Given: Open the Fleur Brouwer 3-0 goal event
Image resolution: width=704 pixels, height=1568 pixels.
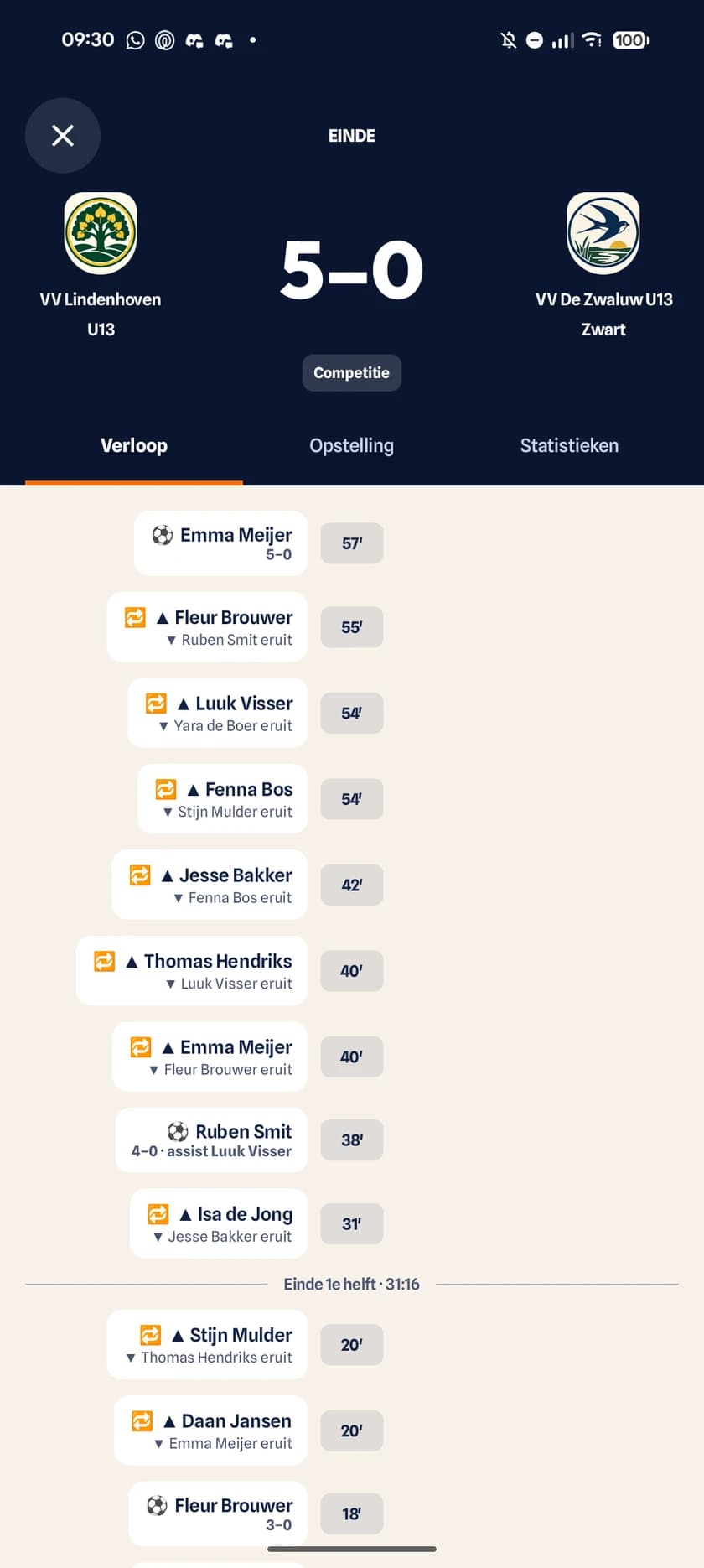Looking at the screenshot, I should tap(218, 1513).
